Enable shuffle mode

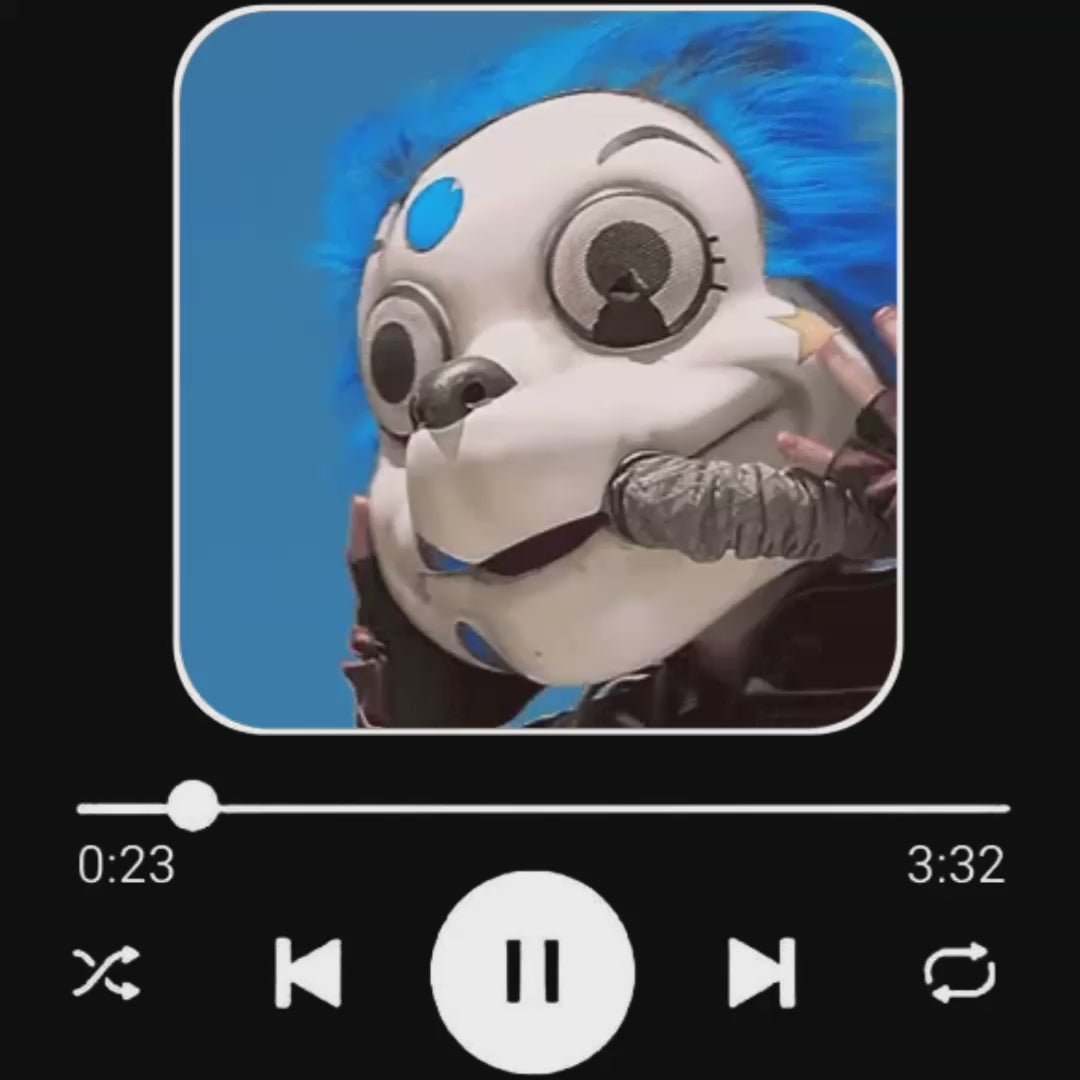(107, 972)
